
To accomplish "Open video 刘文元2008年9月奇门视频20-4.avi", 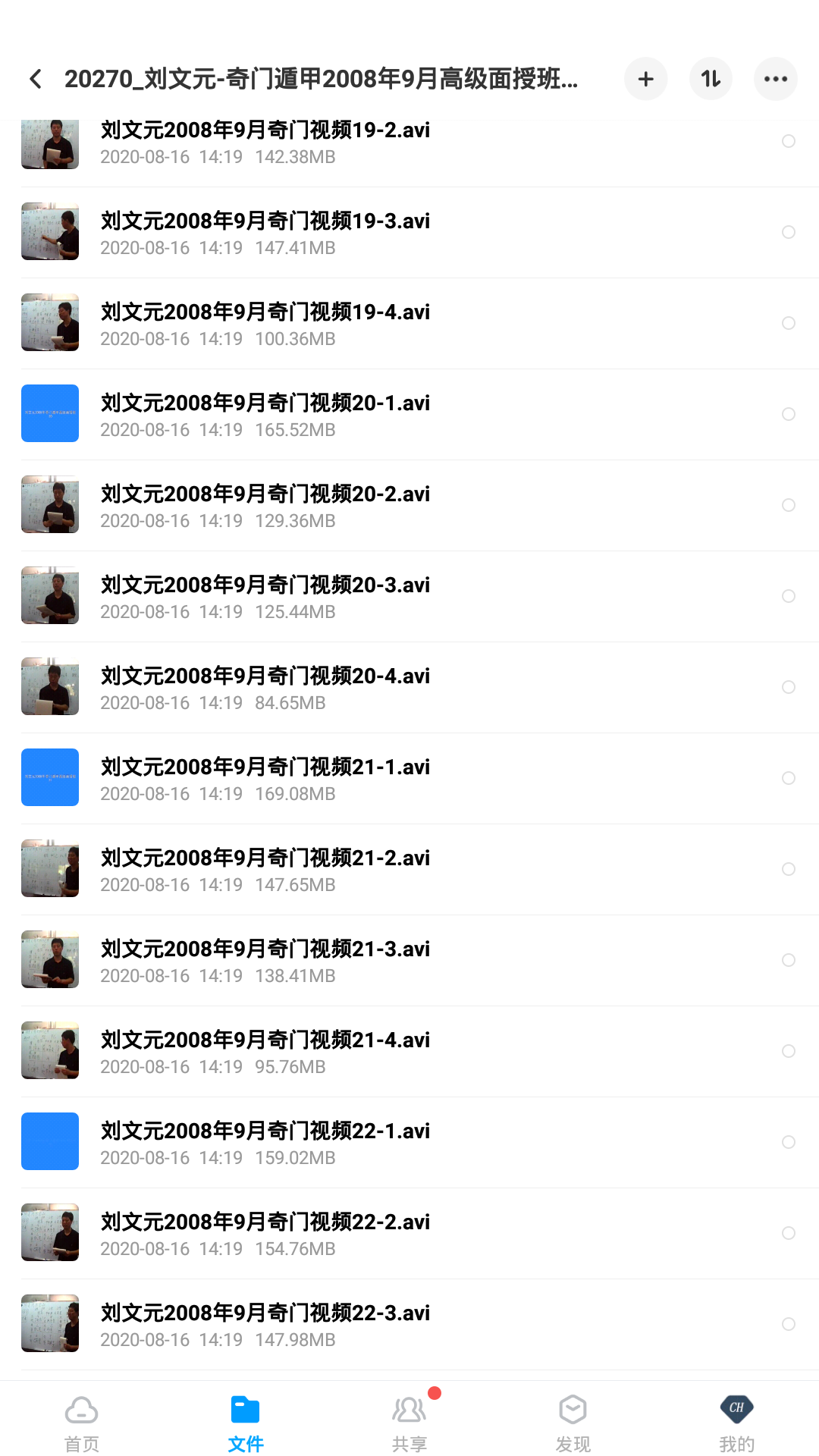I will pos(265,688).
